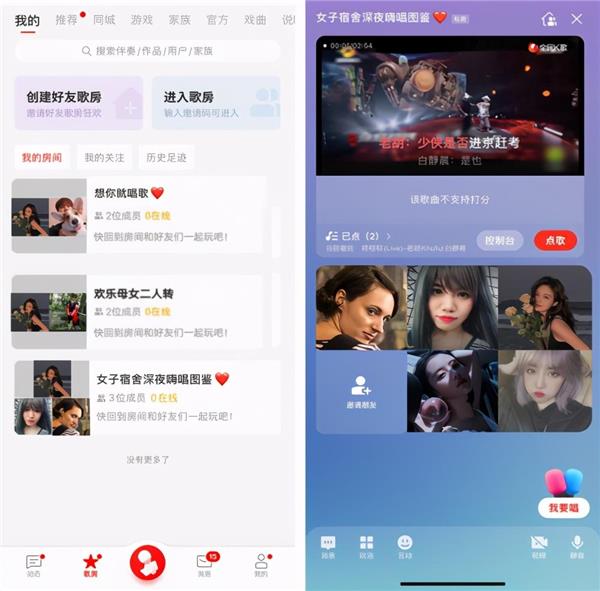Switch to the 同城 top tab
600x591 pixels.
[104, 19]
